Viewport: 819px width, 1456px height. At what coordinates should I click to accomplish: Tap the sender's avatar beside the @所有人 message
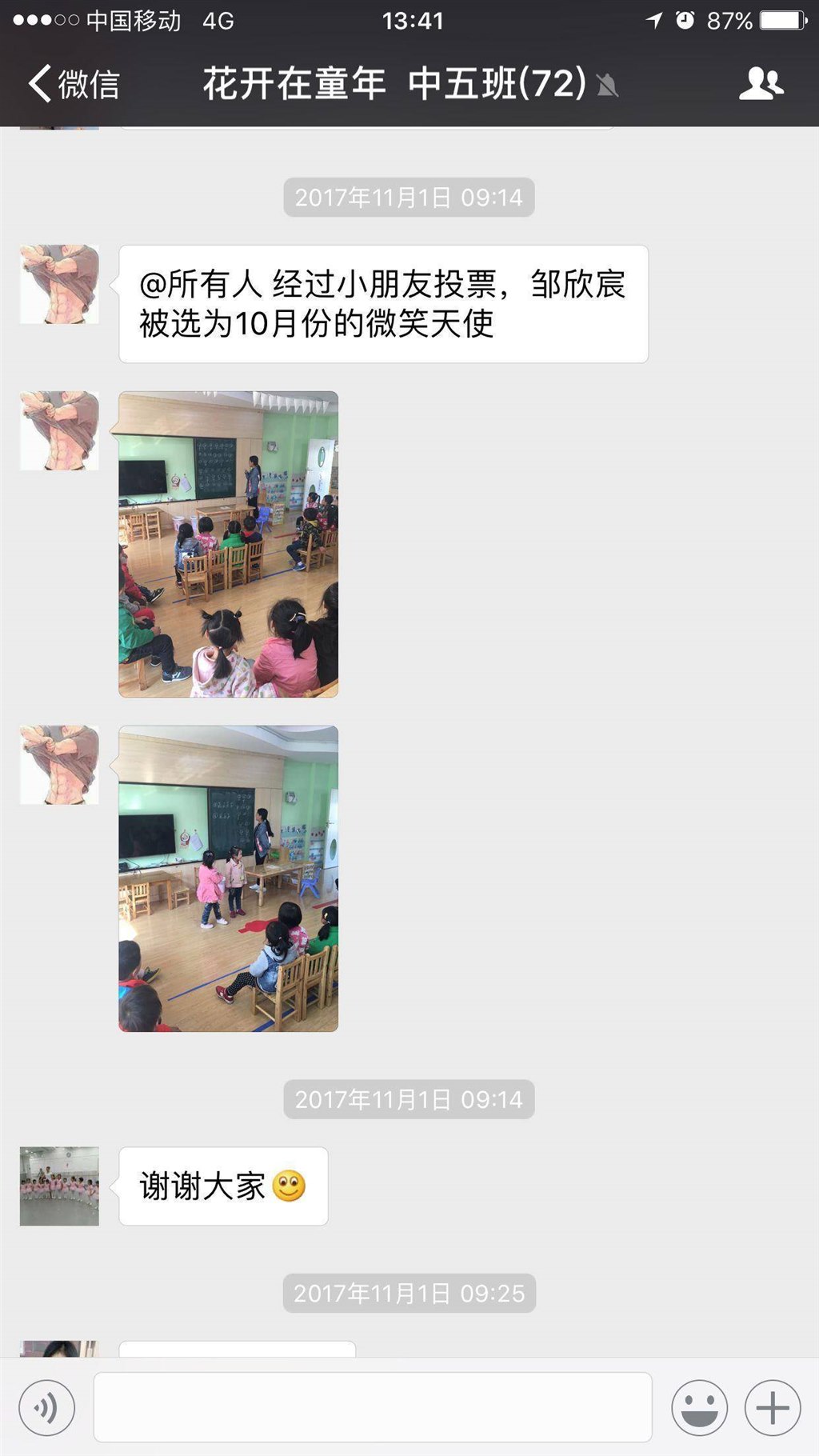pyautogui.click(x=59, y=285)
